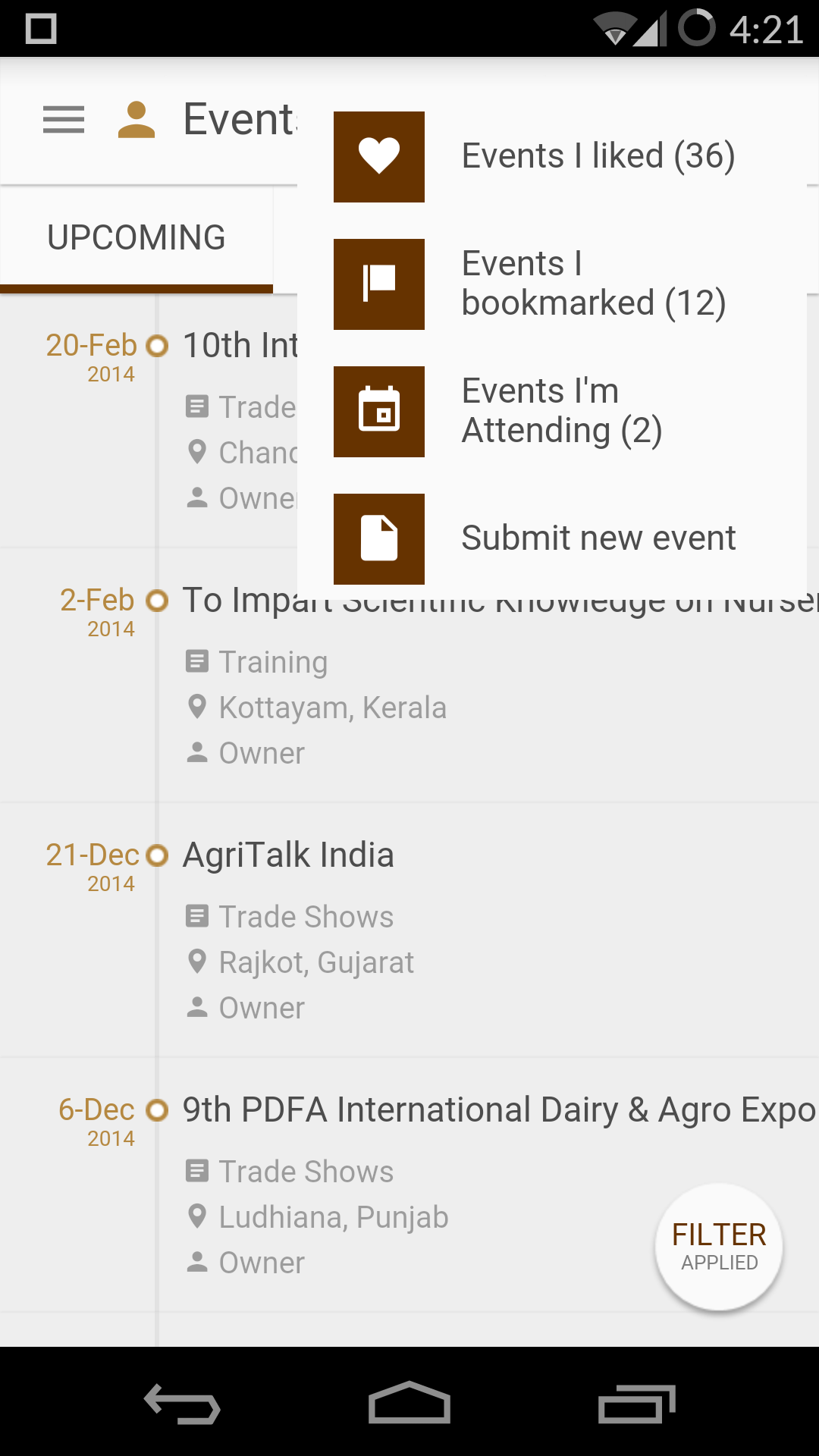Tap the profile person icon
819x1456 pixels.
[136, 120]
